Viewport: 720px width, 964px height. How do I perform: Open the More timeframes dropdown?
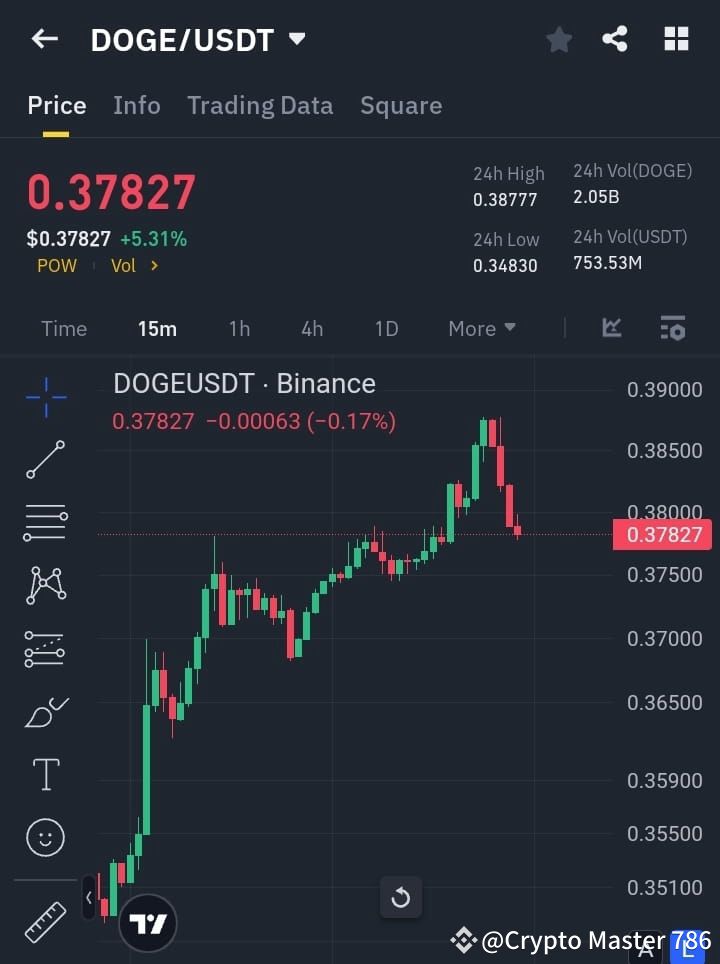click(x=481, y=328)
